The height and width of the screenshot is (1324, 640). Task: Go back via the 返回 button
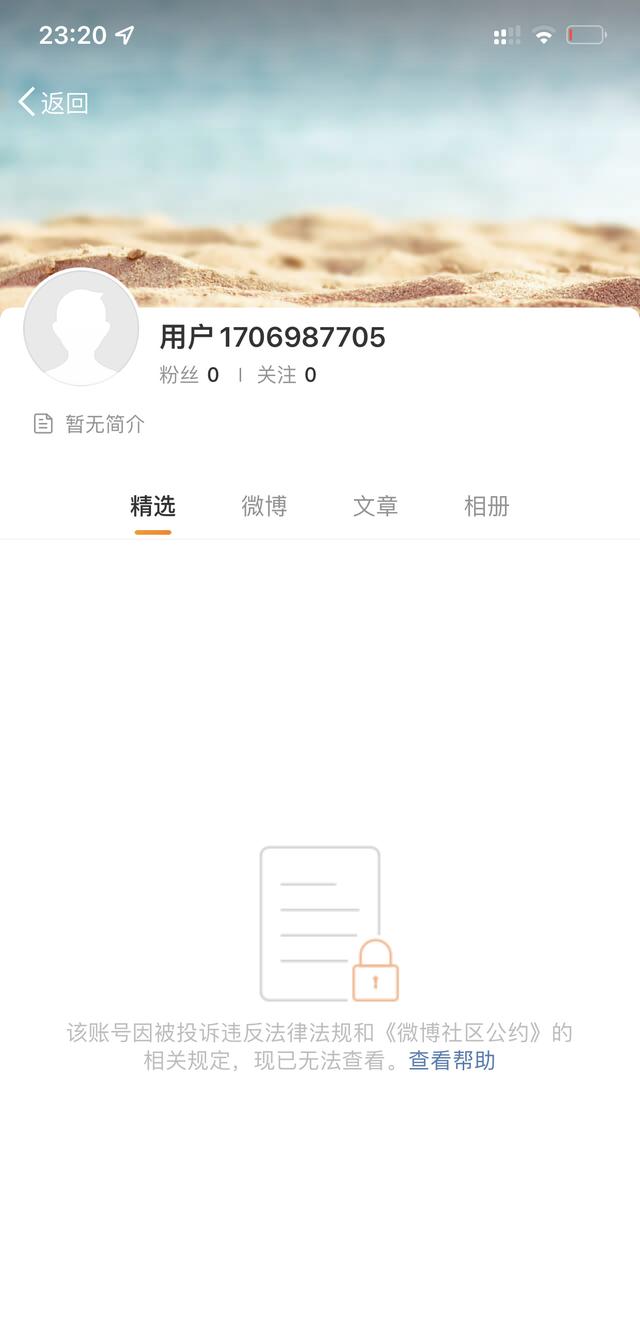(x=54, y=102)
